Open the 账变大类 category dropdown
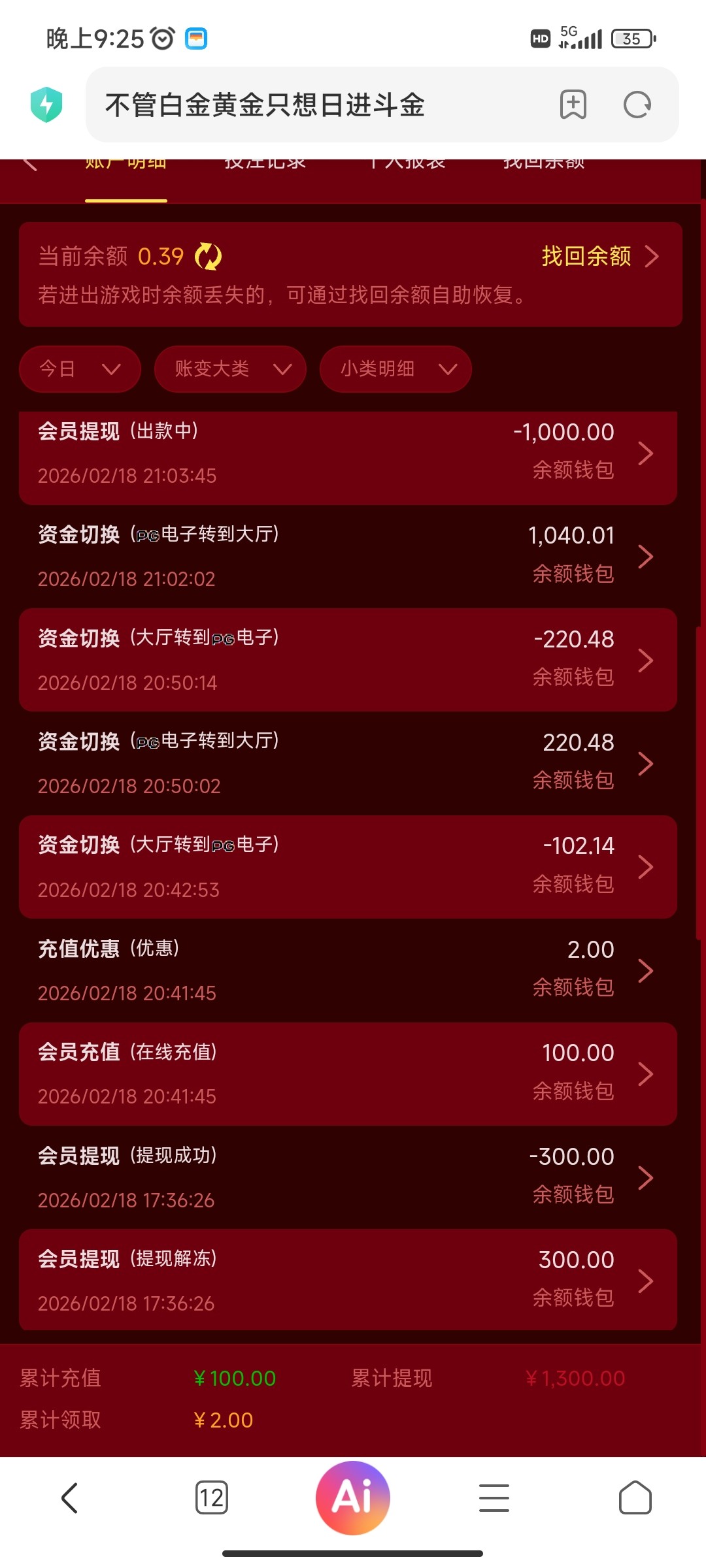The width and height of the screenshot is (706, 1568). point(229,369)
